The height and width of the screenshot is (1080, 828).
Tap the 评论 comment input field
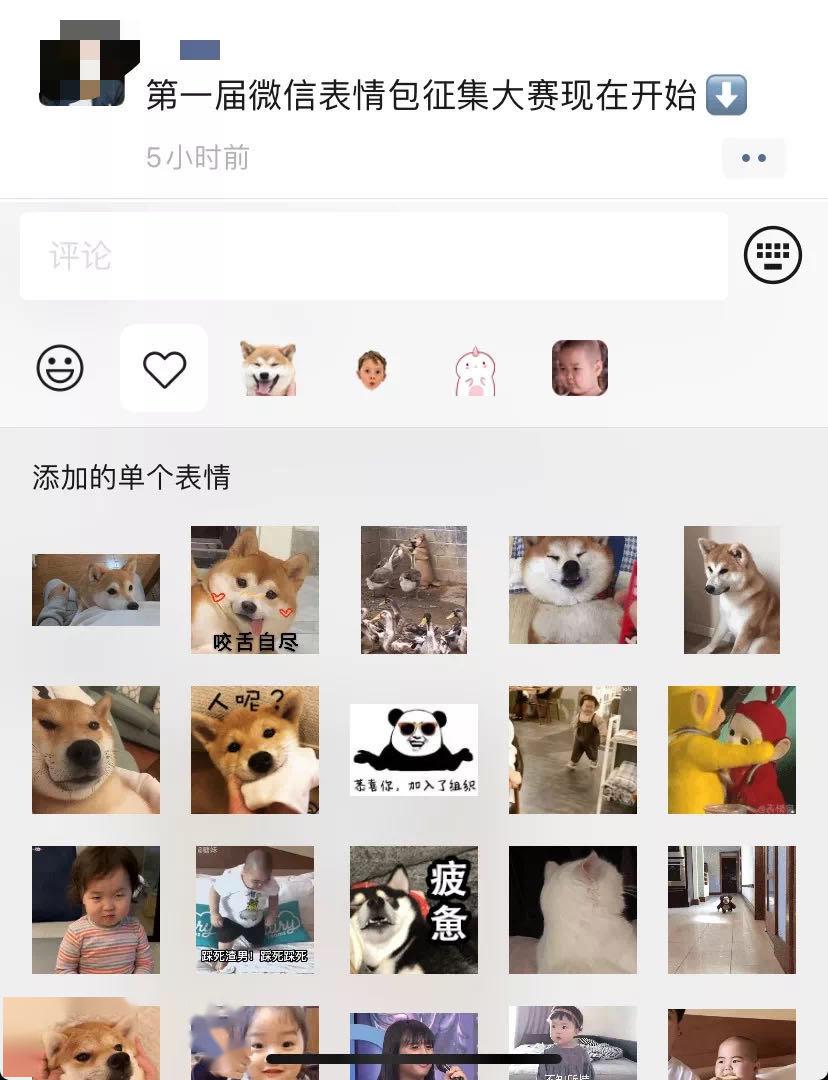pos(373,256)
